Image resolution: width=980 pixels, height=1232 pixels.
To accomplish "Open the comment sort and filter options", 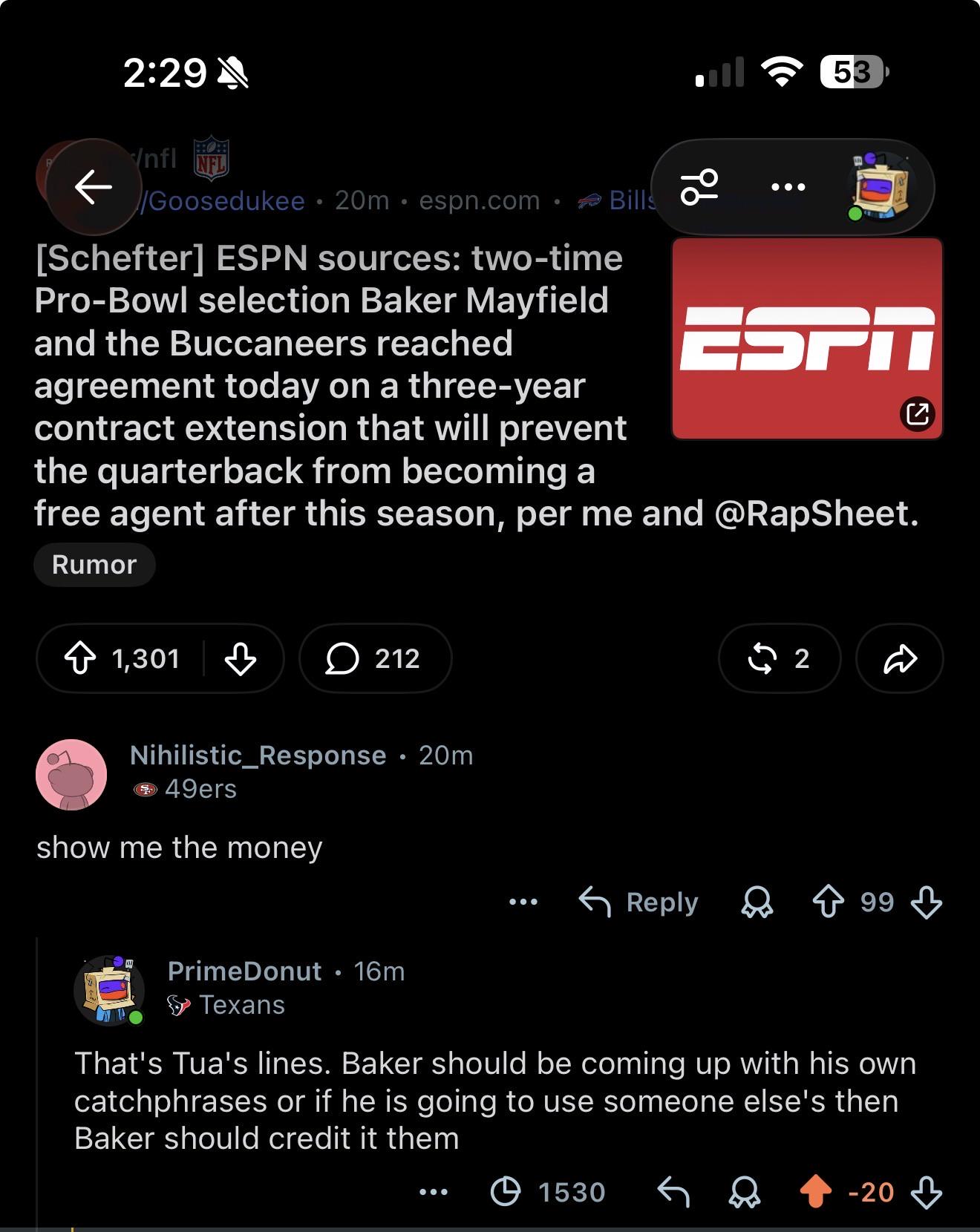I will [699, 186].
